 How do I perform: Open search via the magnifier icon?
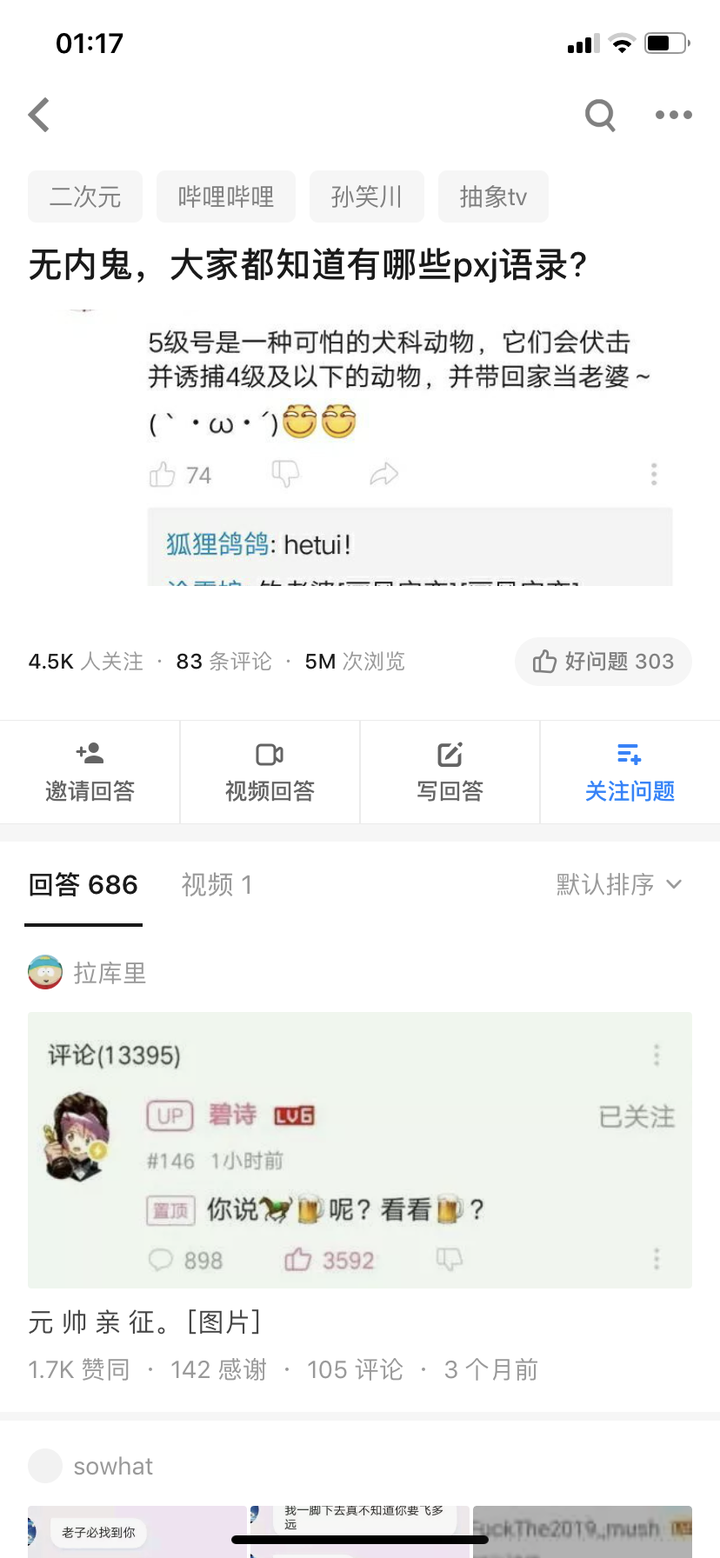600,114
